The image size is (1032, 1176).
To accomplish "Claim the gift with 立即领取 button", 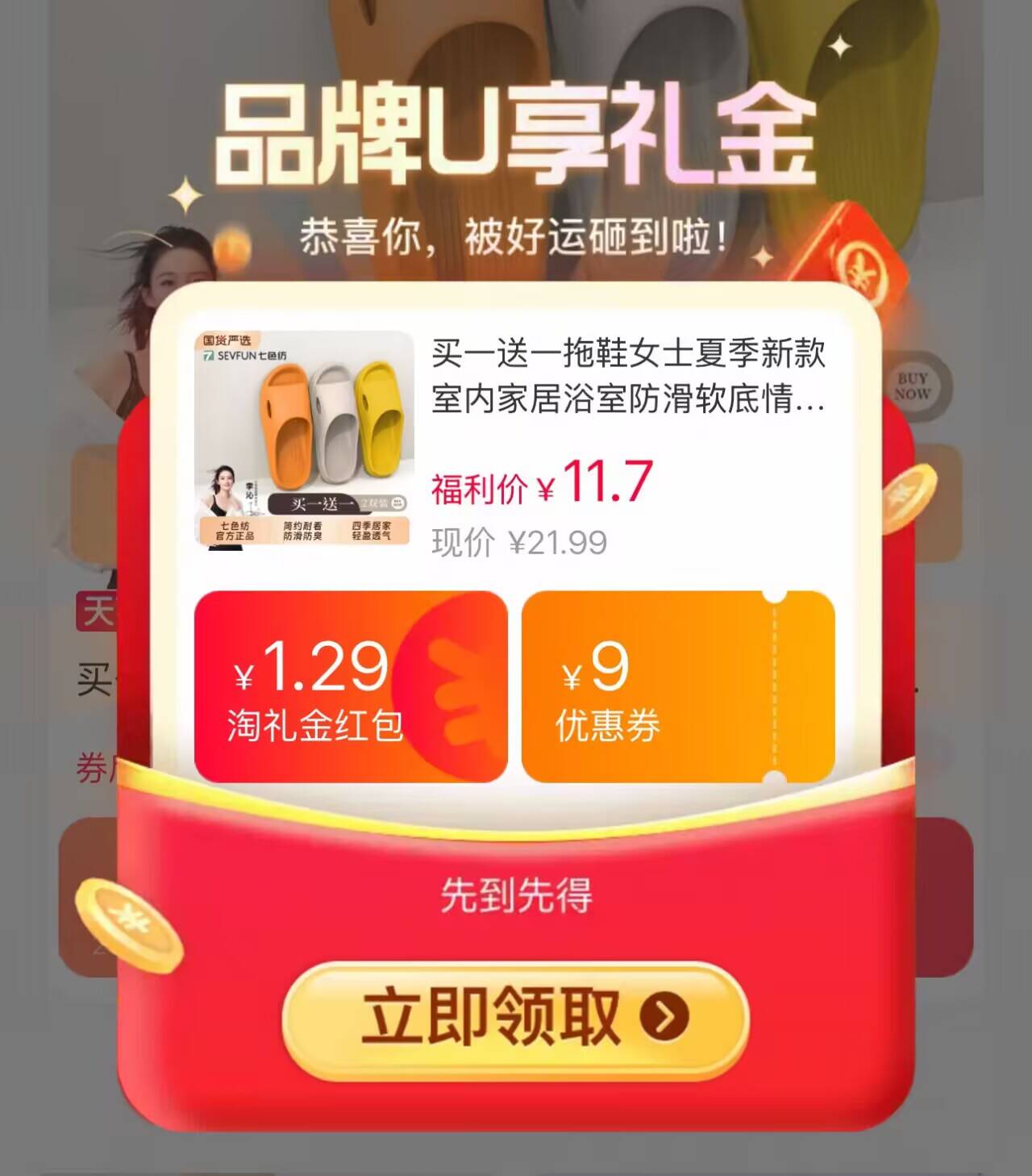I will tap(516, 1018).
